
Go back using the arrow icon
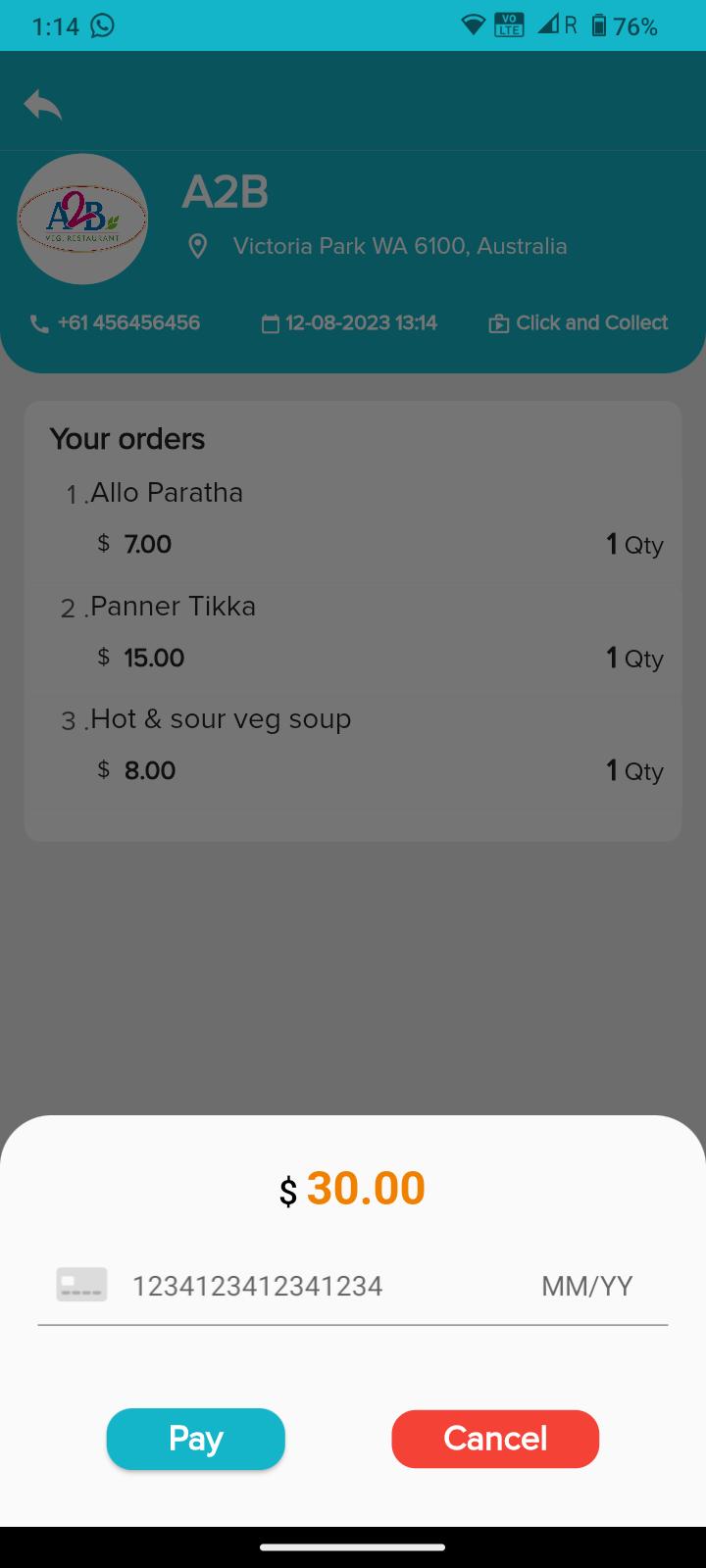(43, 104)
